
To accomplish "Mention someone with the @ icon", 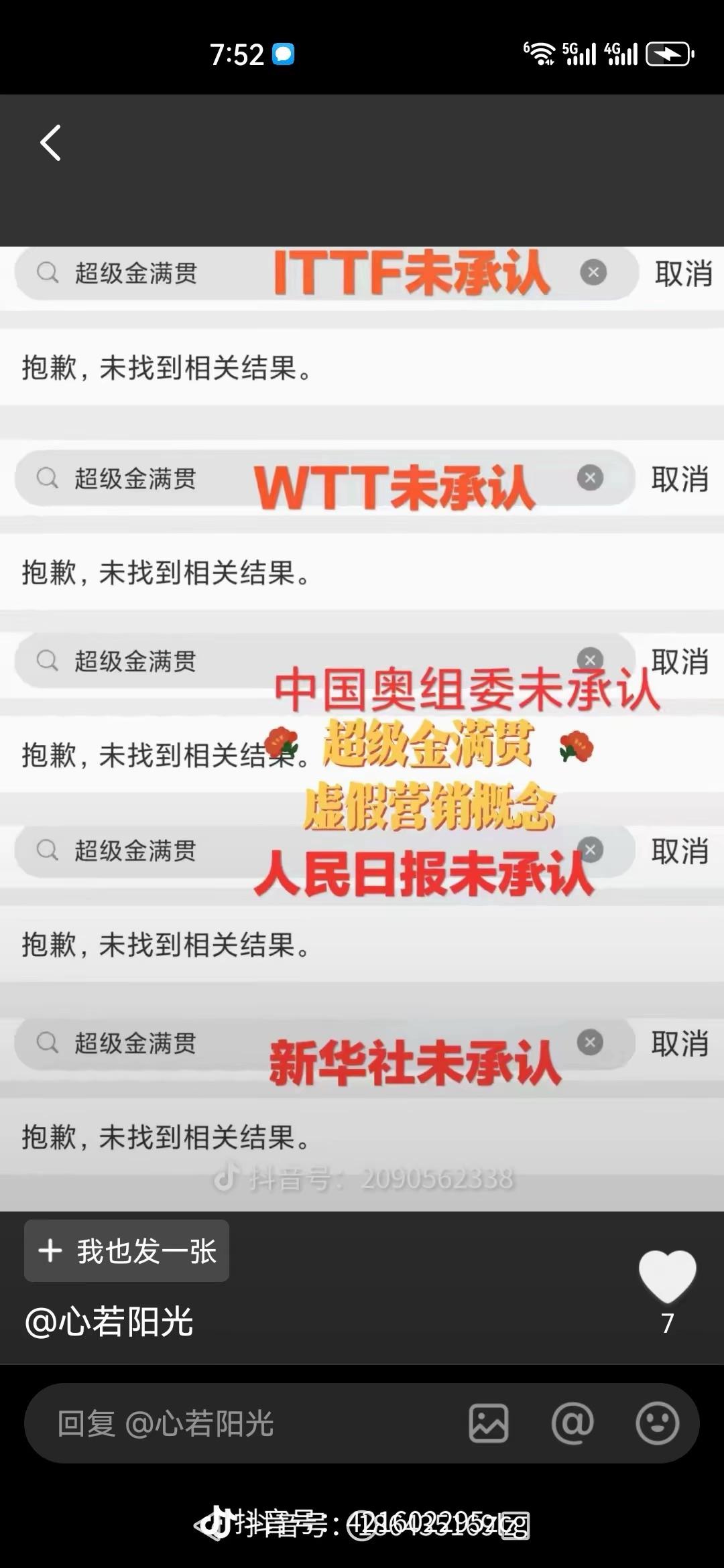I will pyautogui.click(x=572, y=1424).
